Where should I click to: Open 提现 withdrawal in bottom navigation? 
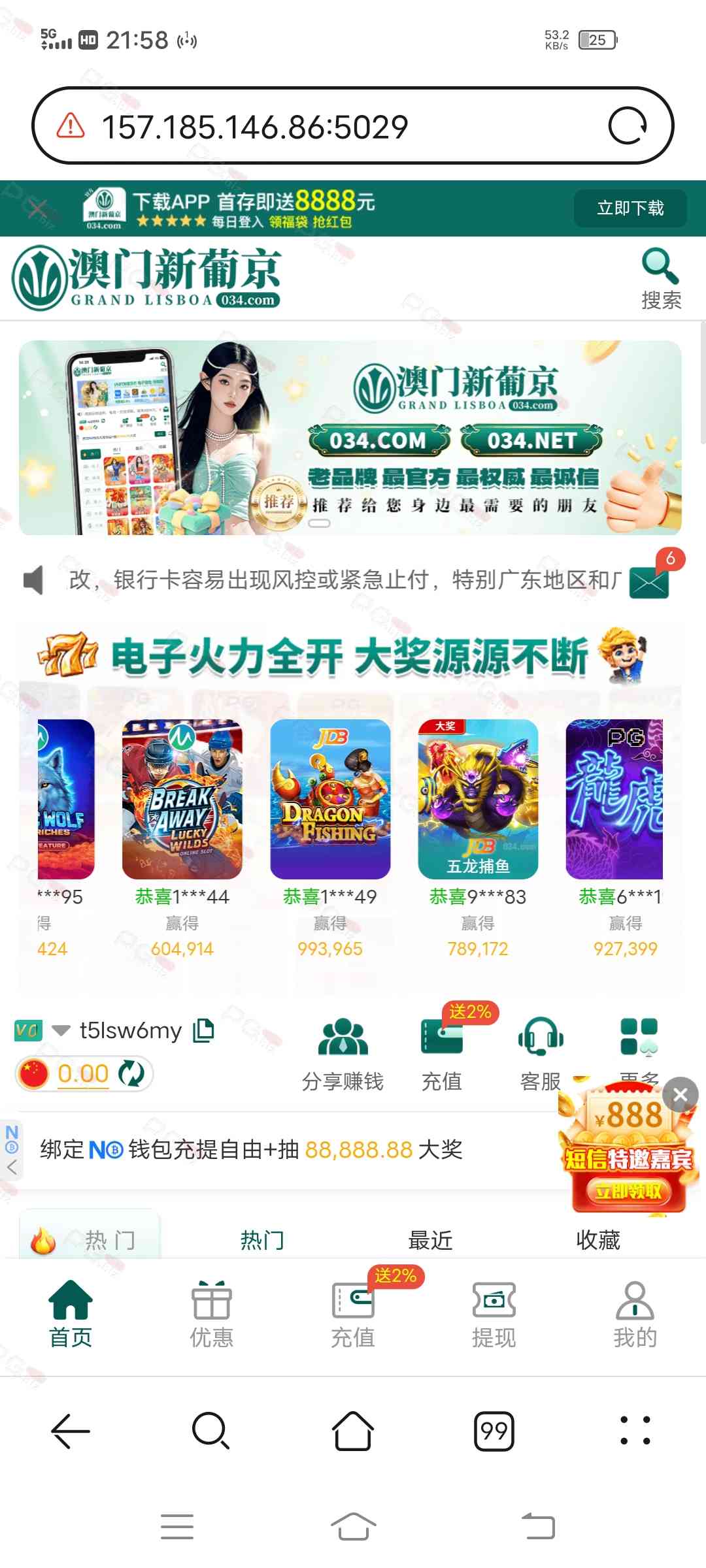pos(494,1315)
